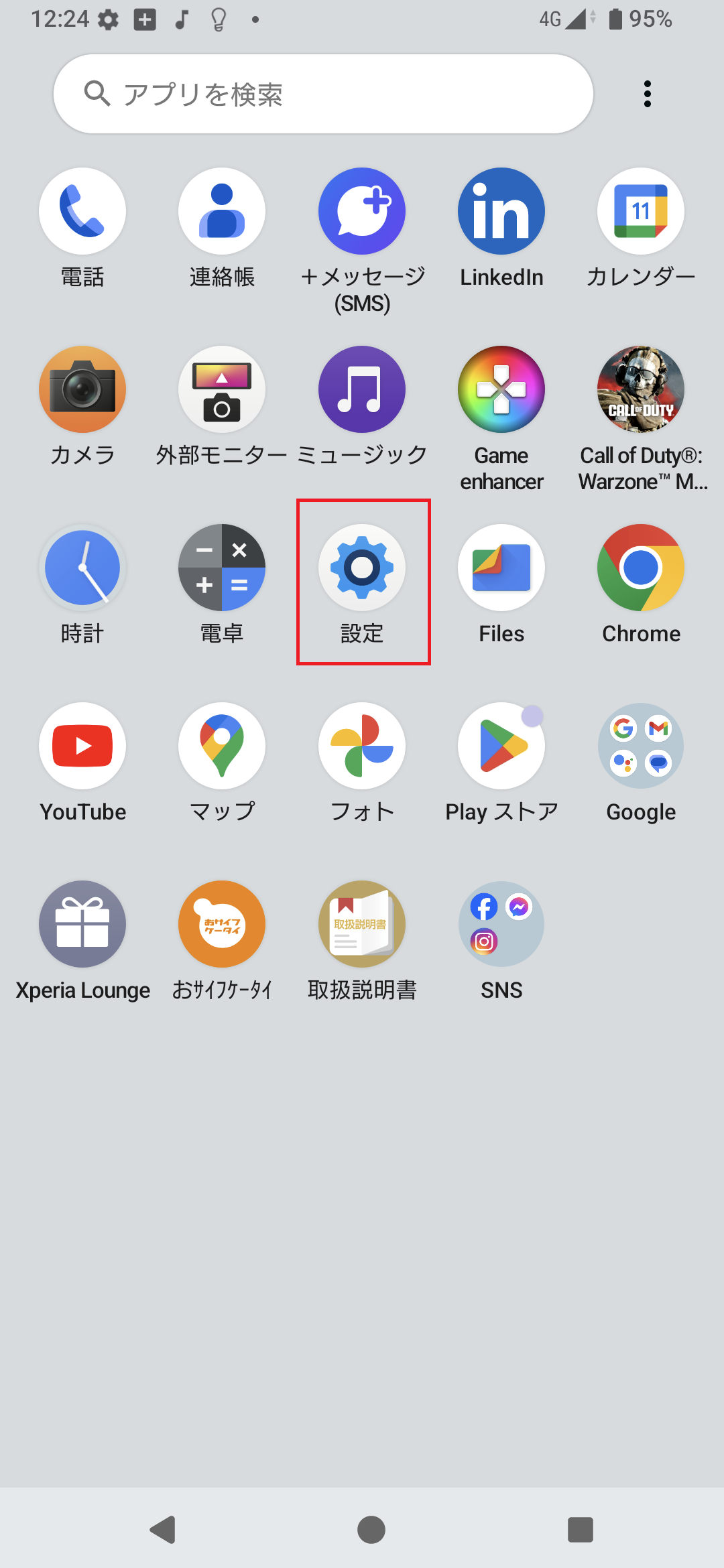Launch the ＋メッセージ (SMS) app
724x1568 pixels.
(361, 210)
